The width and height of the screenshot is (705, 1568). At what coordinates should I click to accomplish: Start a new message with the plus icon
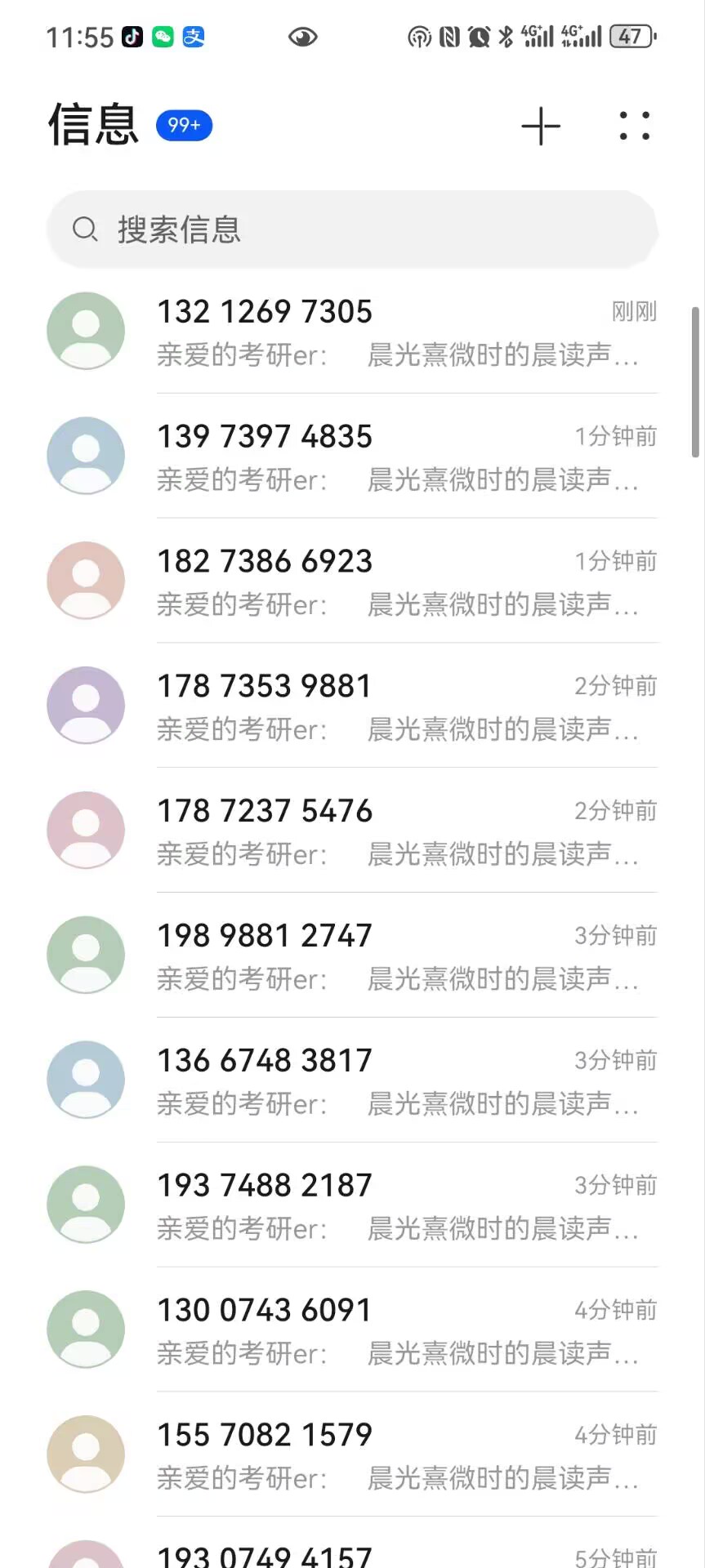[x=541, y=127]
